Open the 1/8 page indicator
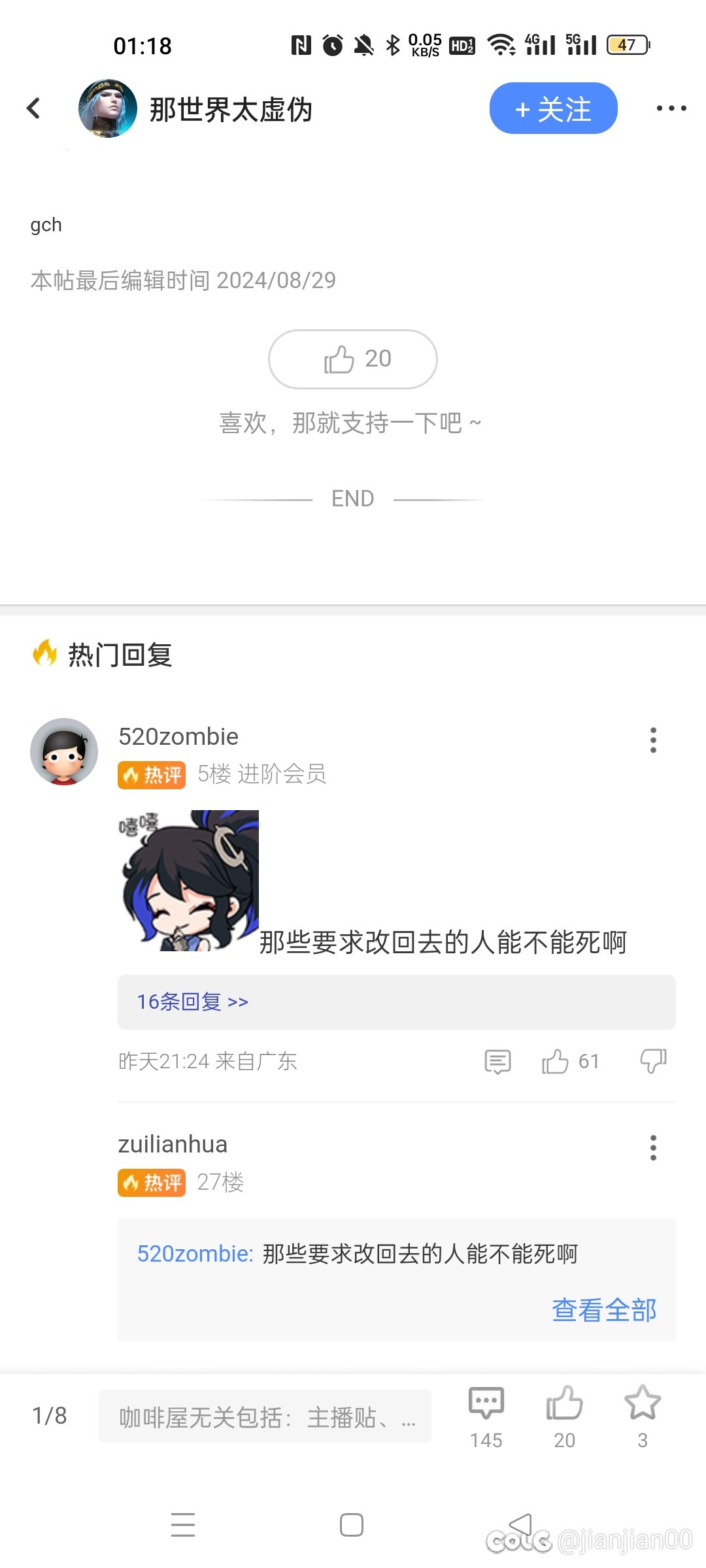 point(50,1416)
